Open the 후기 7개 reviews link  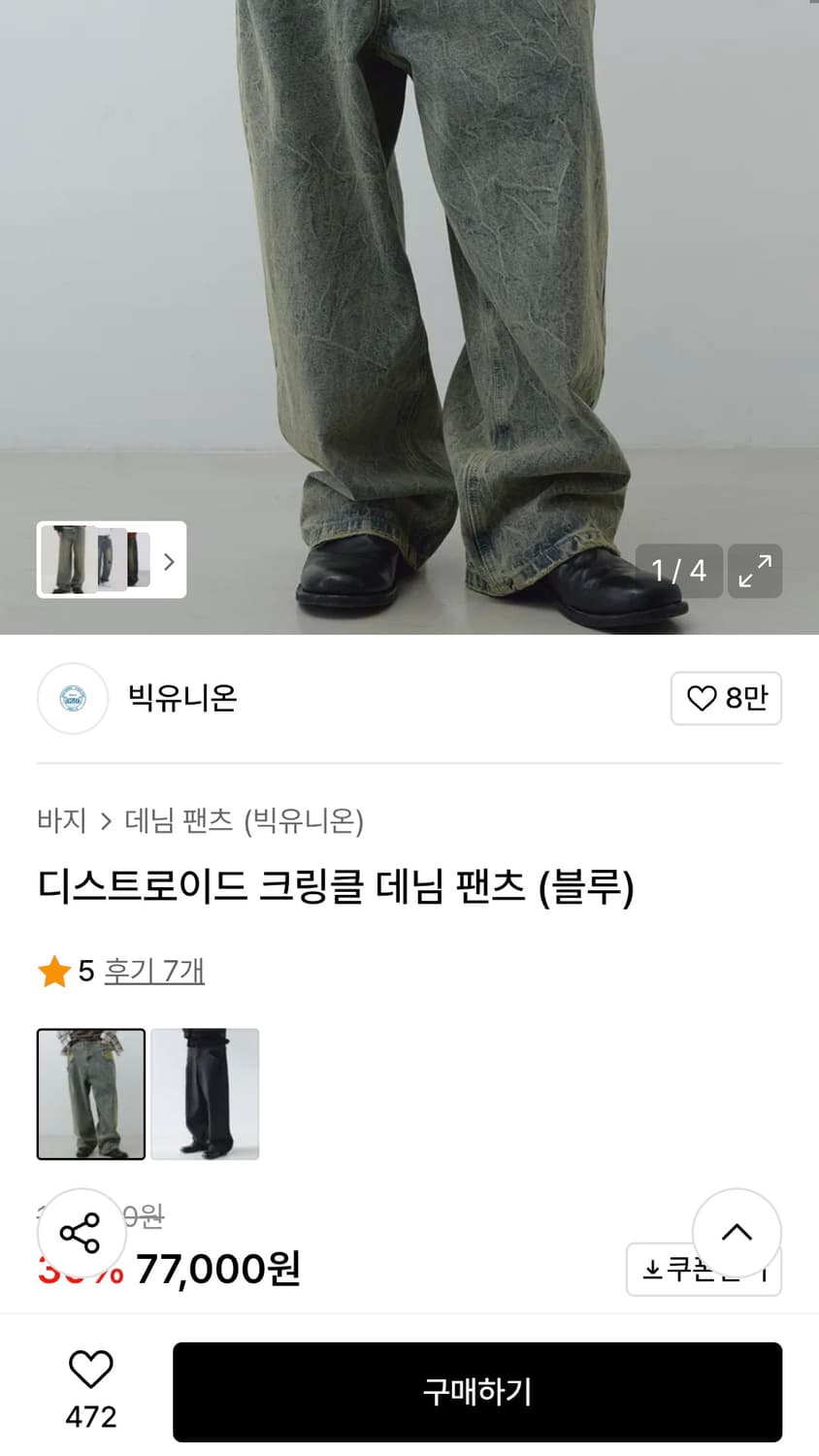[x=154, y=970]
